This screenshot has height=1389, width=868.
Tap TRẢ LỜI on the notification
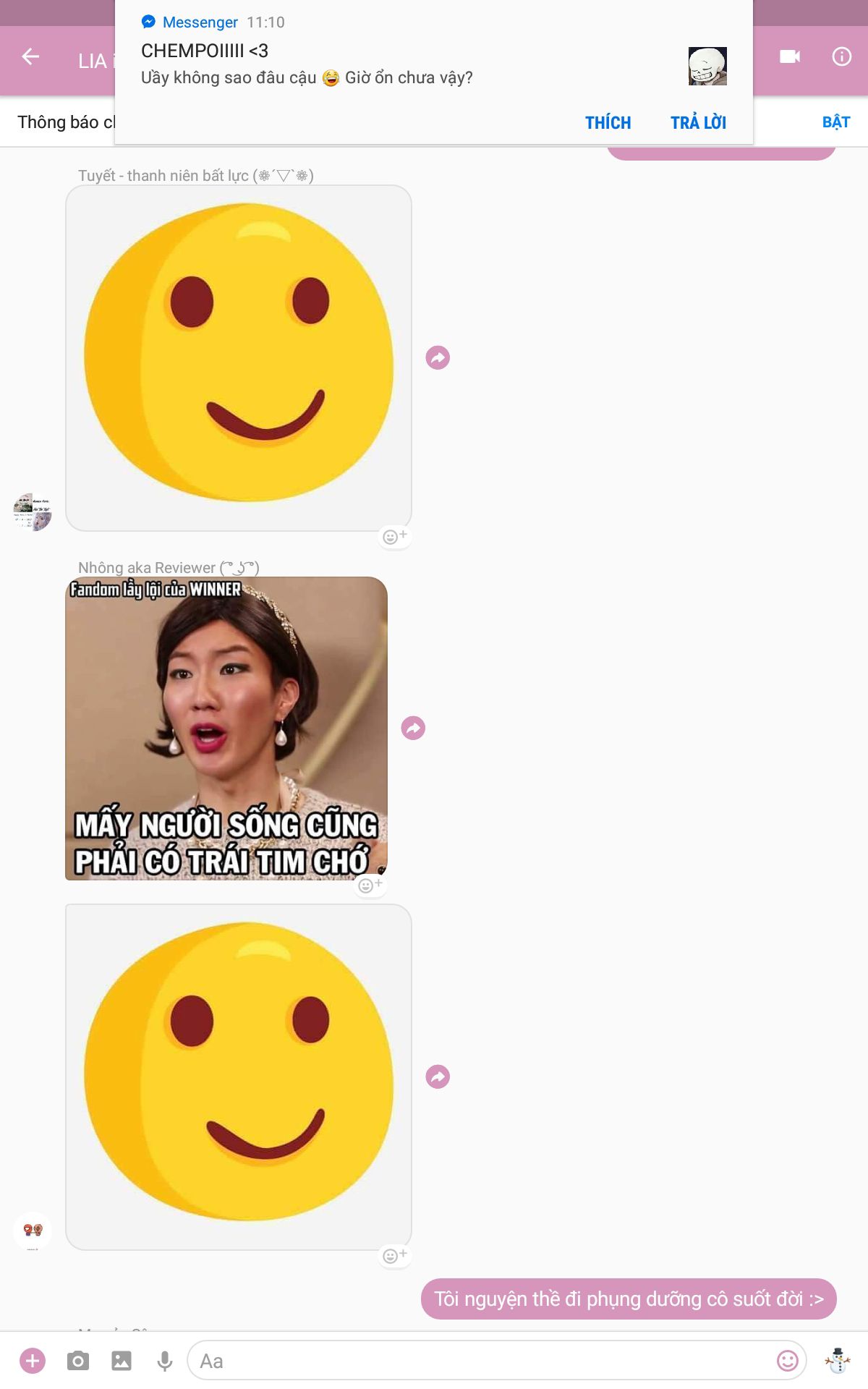coord(698,123)
